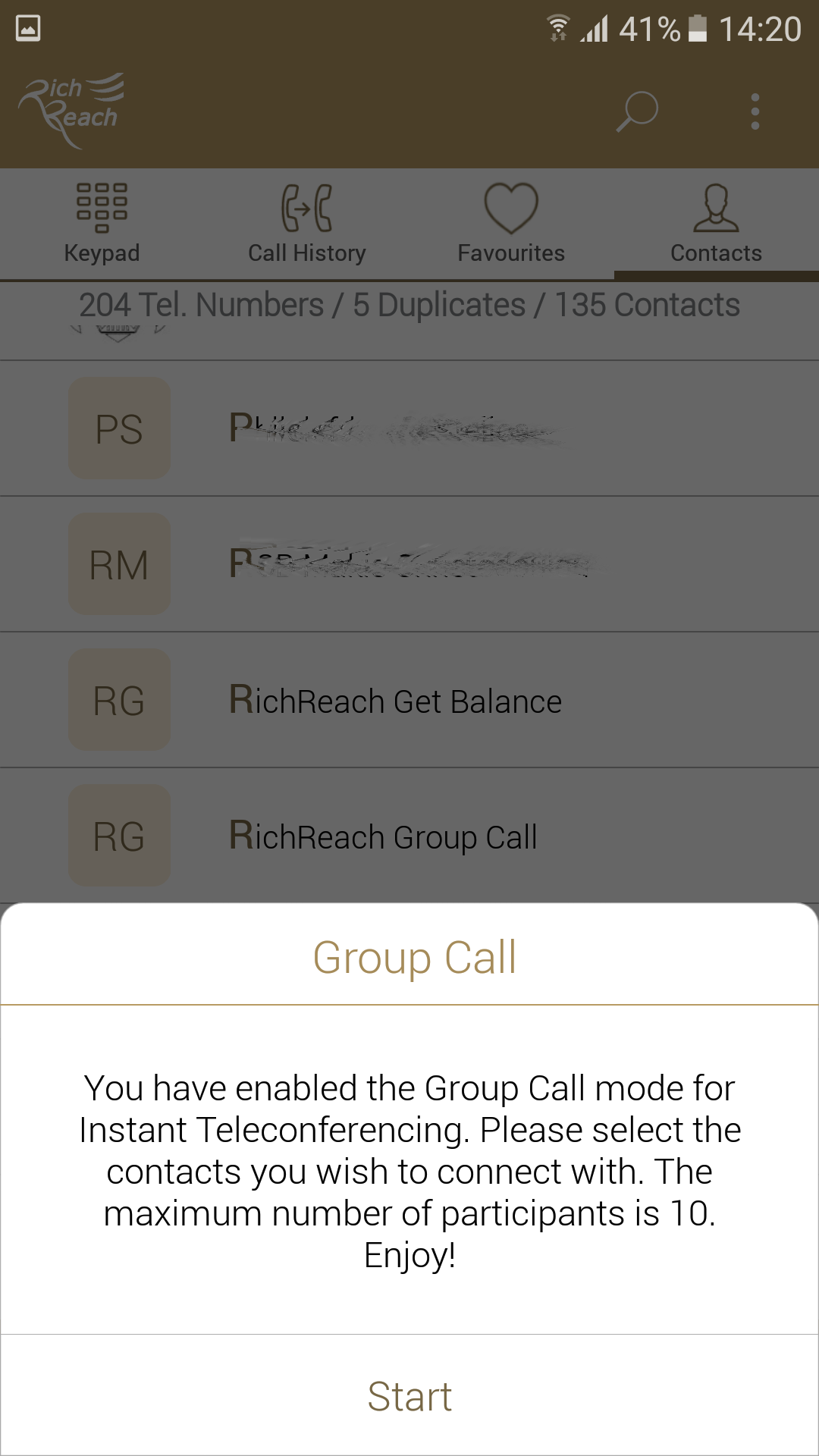Open the Favourites tab
This screenshot has height=1456, width=819.
tap(512, 224)
